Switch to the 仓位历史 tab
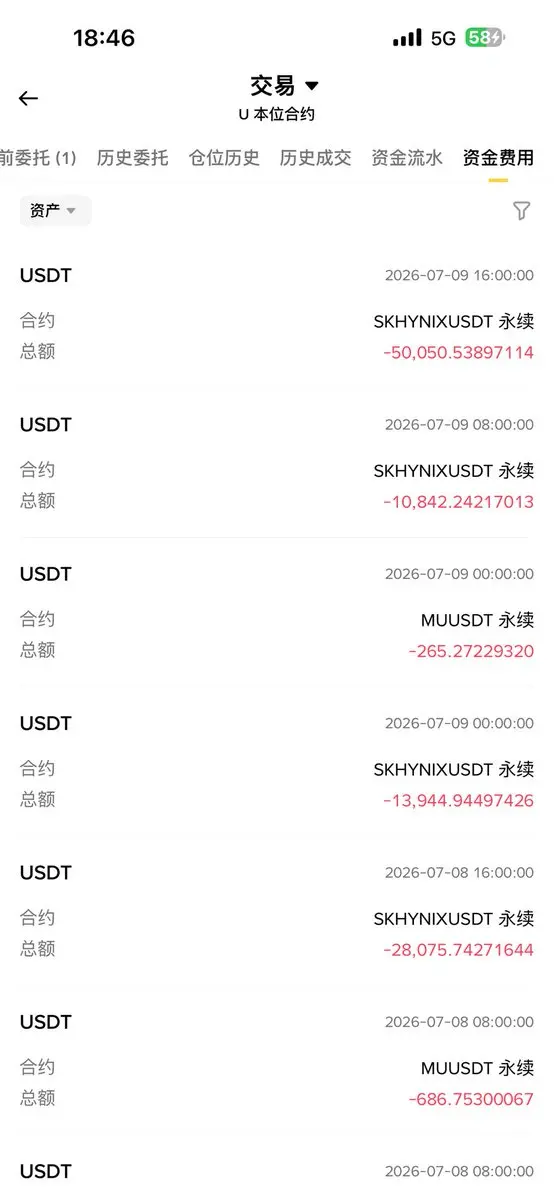Image resolution: width=554 pixels, height=1200 pixels. click(224, 158)
